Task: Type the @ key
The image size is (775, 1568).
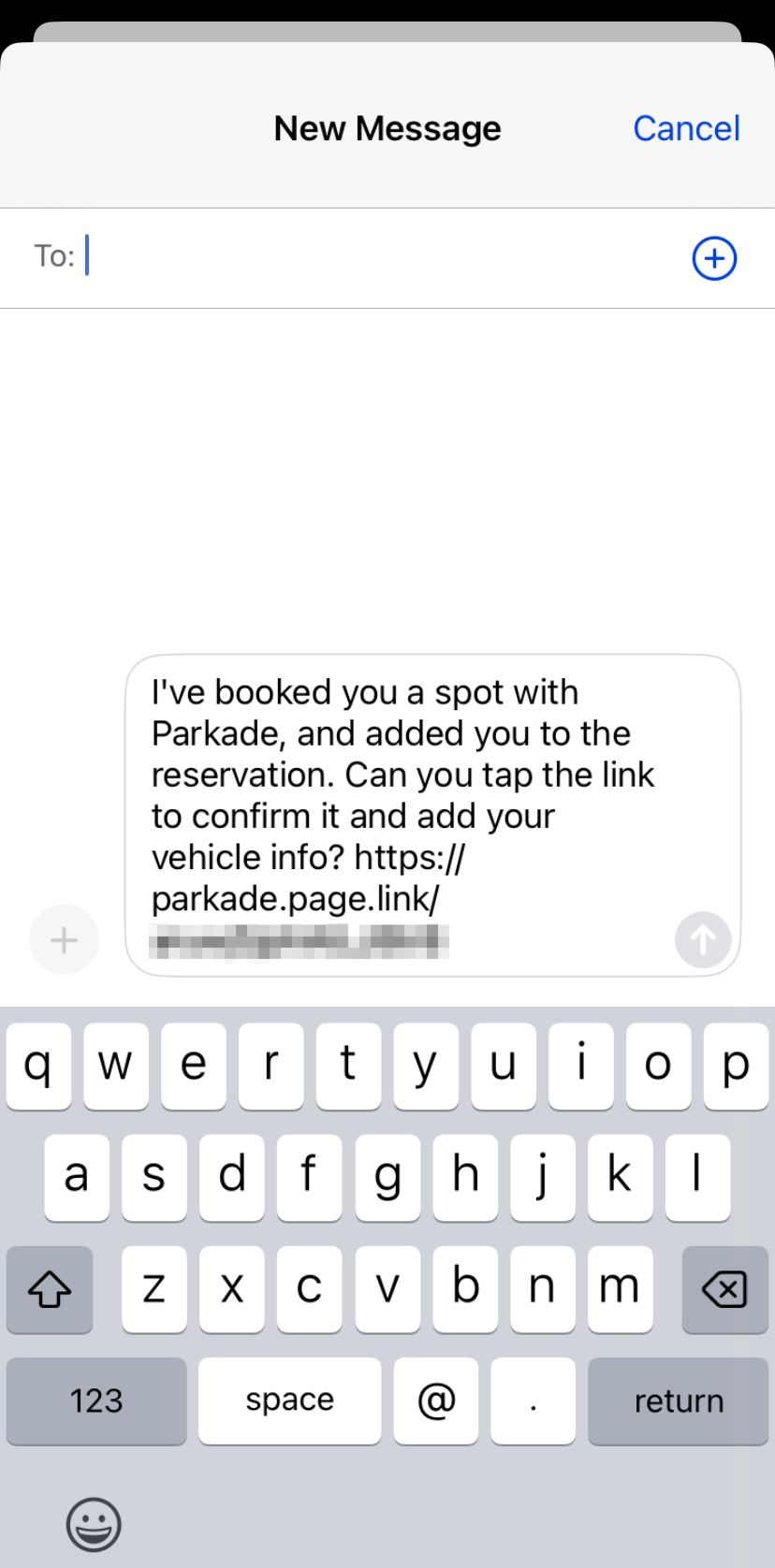Action: click(x=436, y=1401)
